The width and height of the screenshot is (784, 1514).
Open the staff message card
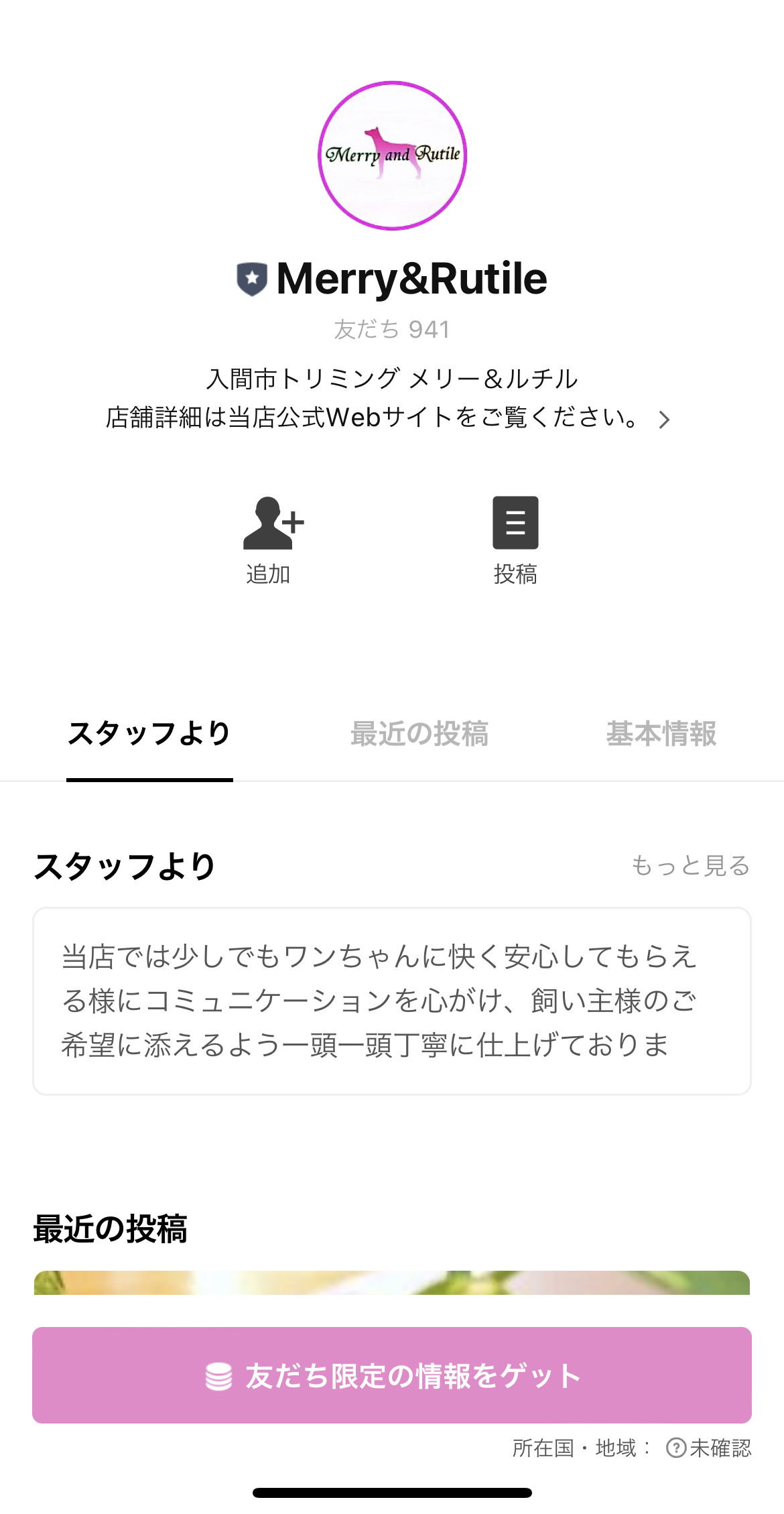pyautogui.click(x=392, y=1001)
